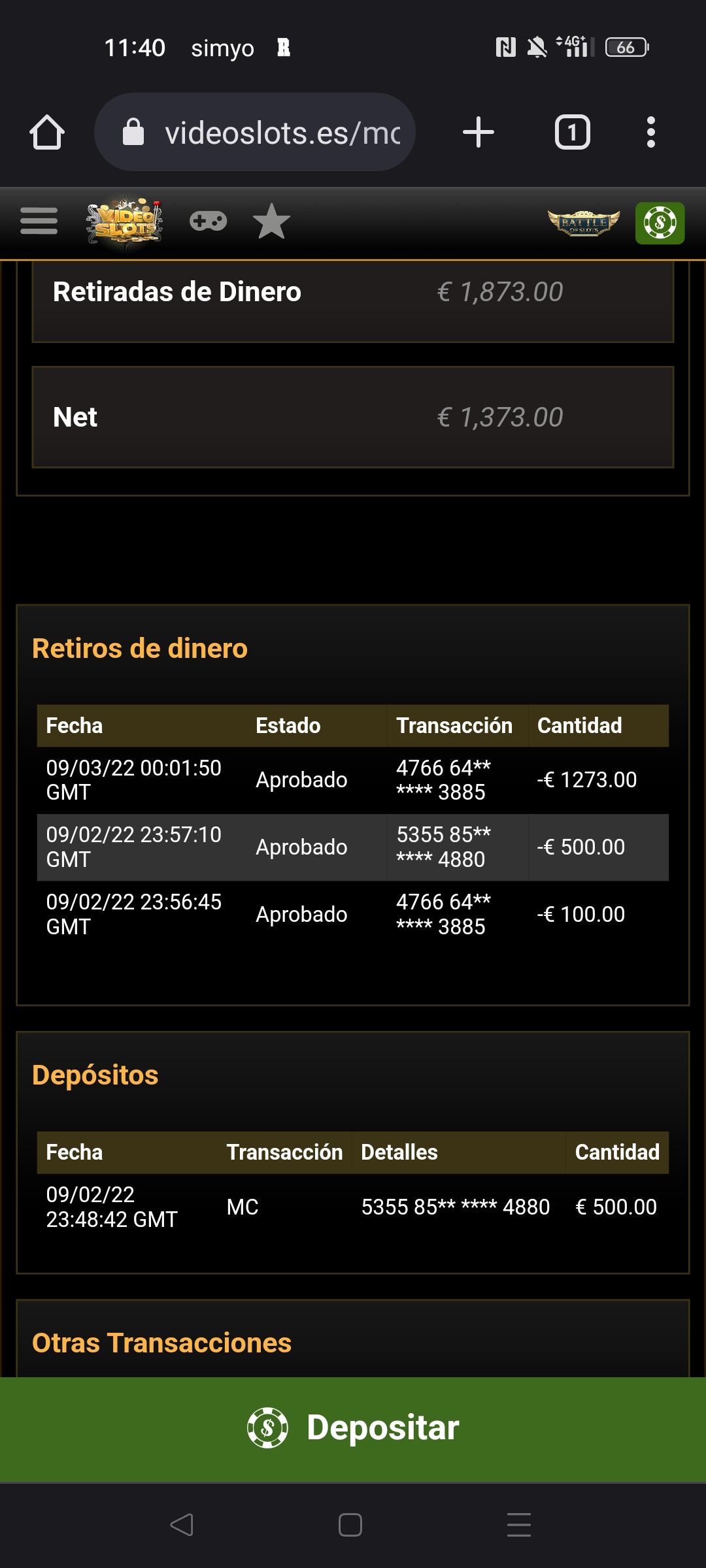Tap the Depositar button
The height and width of the screenshot is (1568, 706).
click(353, 1428)
